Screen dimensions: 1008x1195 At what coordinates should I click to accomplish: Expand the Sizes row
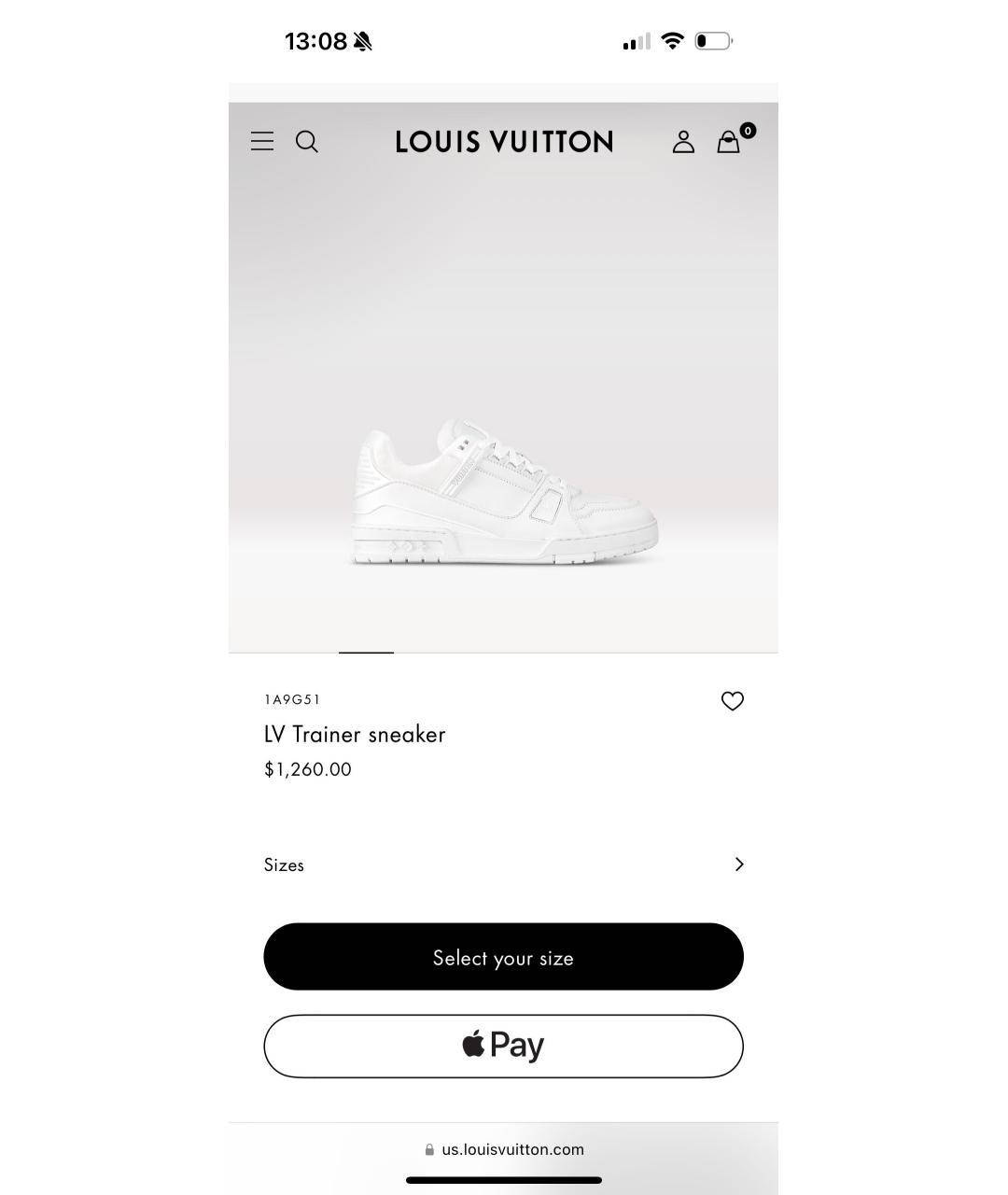point(503,865)
